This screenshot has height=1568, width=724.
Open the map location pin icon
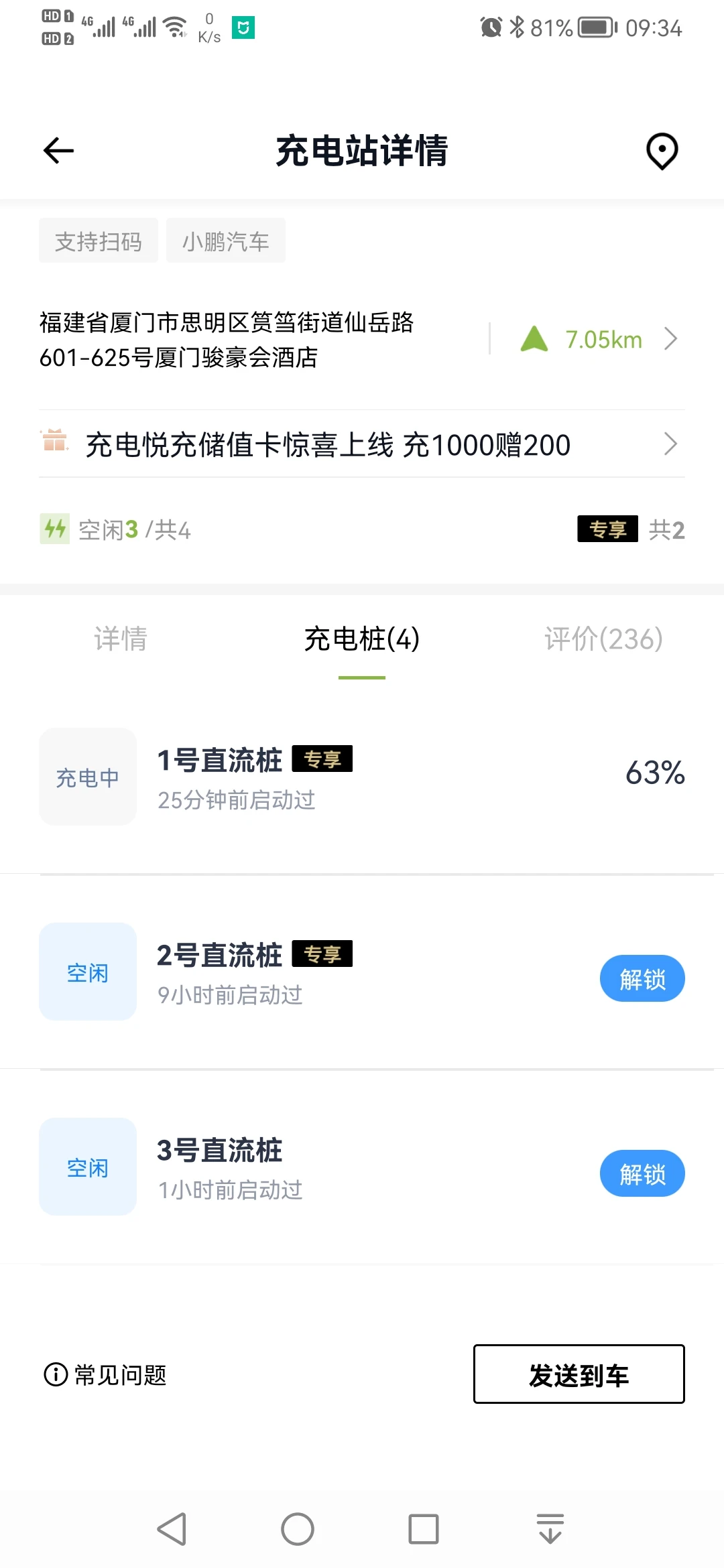[x=662, y=151]
